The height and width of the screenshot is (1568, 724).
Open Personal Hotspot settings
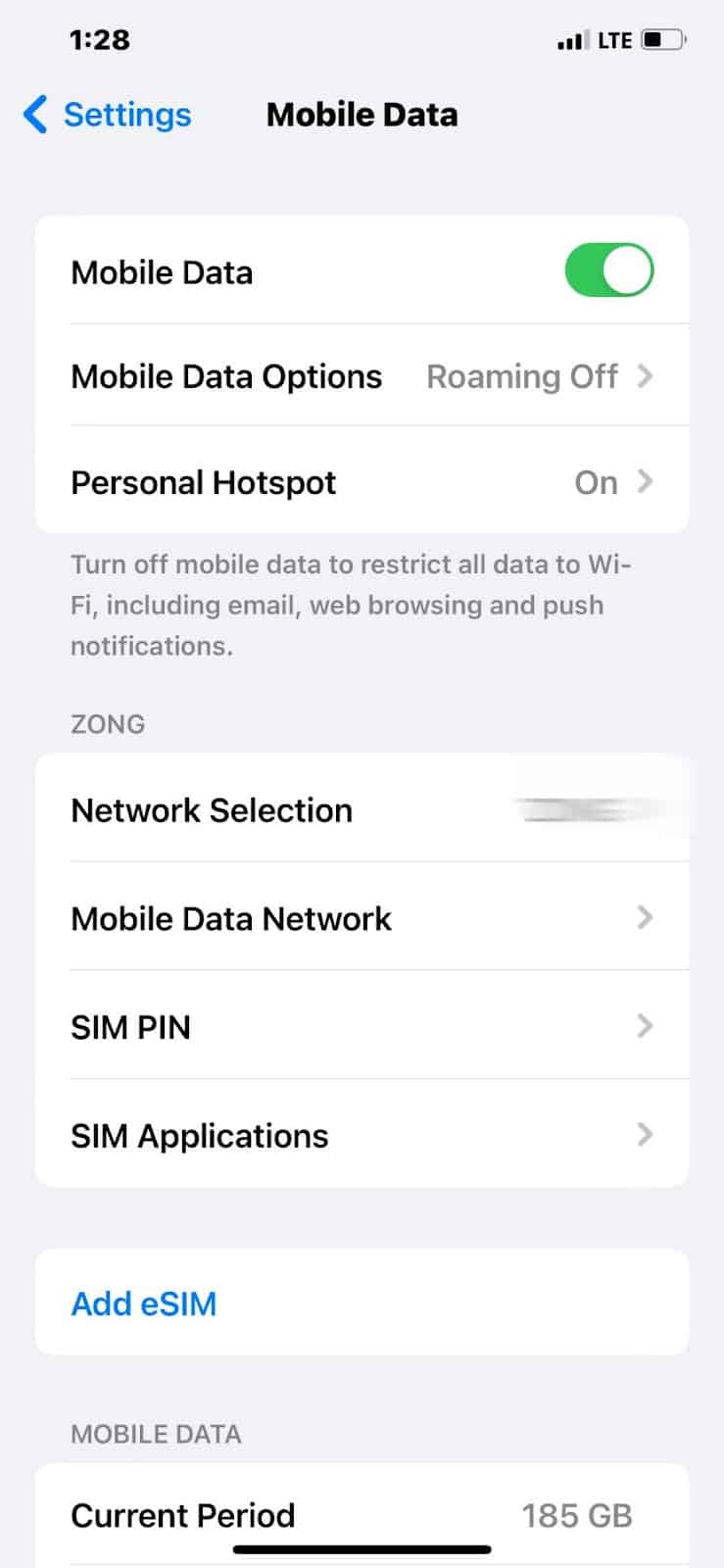(x=362, y=481)
